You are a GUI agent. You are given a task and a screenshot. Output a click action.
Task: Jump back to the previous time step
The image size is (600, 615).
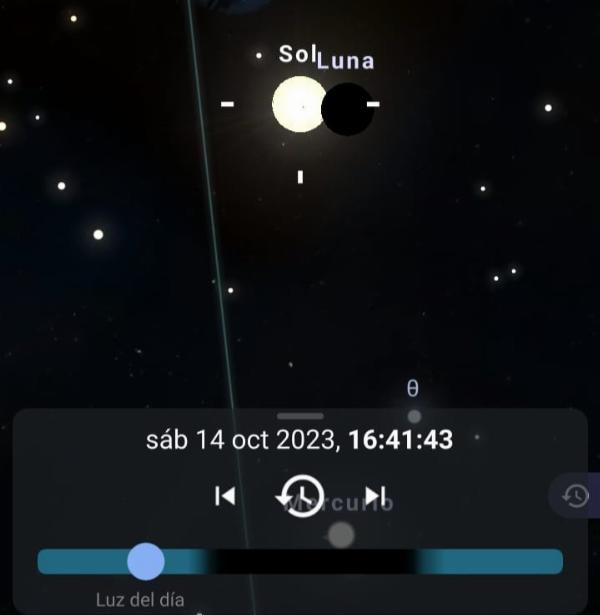(225, 496)
